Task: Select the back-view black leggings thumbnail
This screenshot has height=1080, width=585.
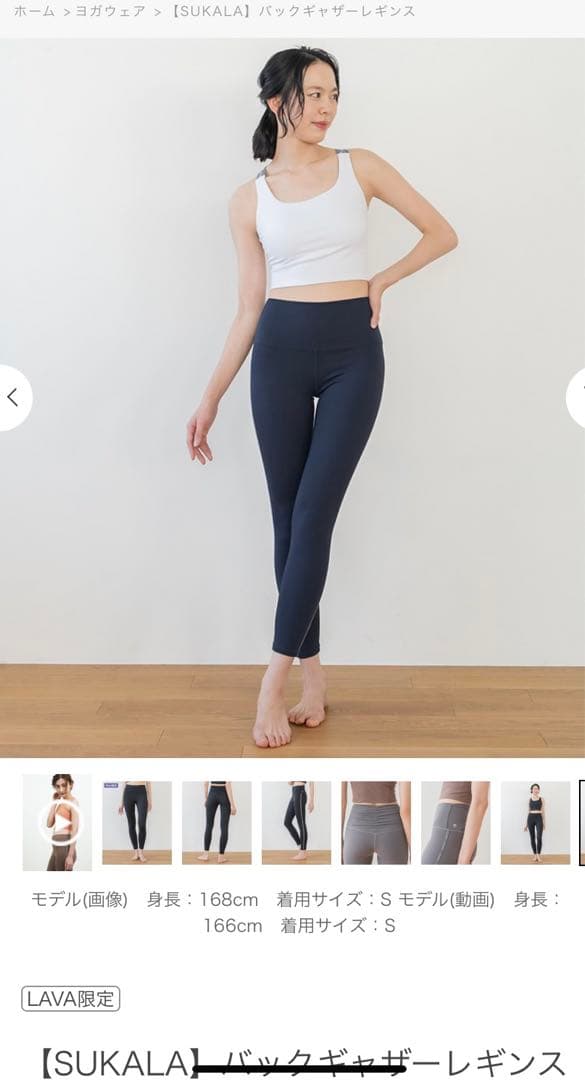Action: 216,822
